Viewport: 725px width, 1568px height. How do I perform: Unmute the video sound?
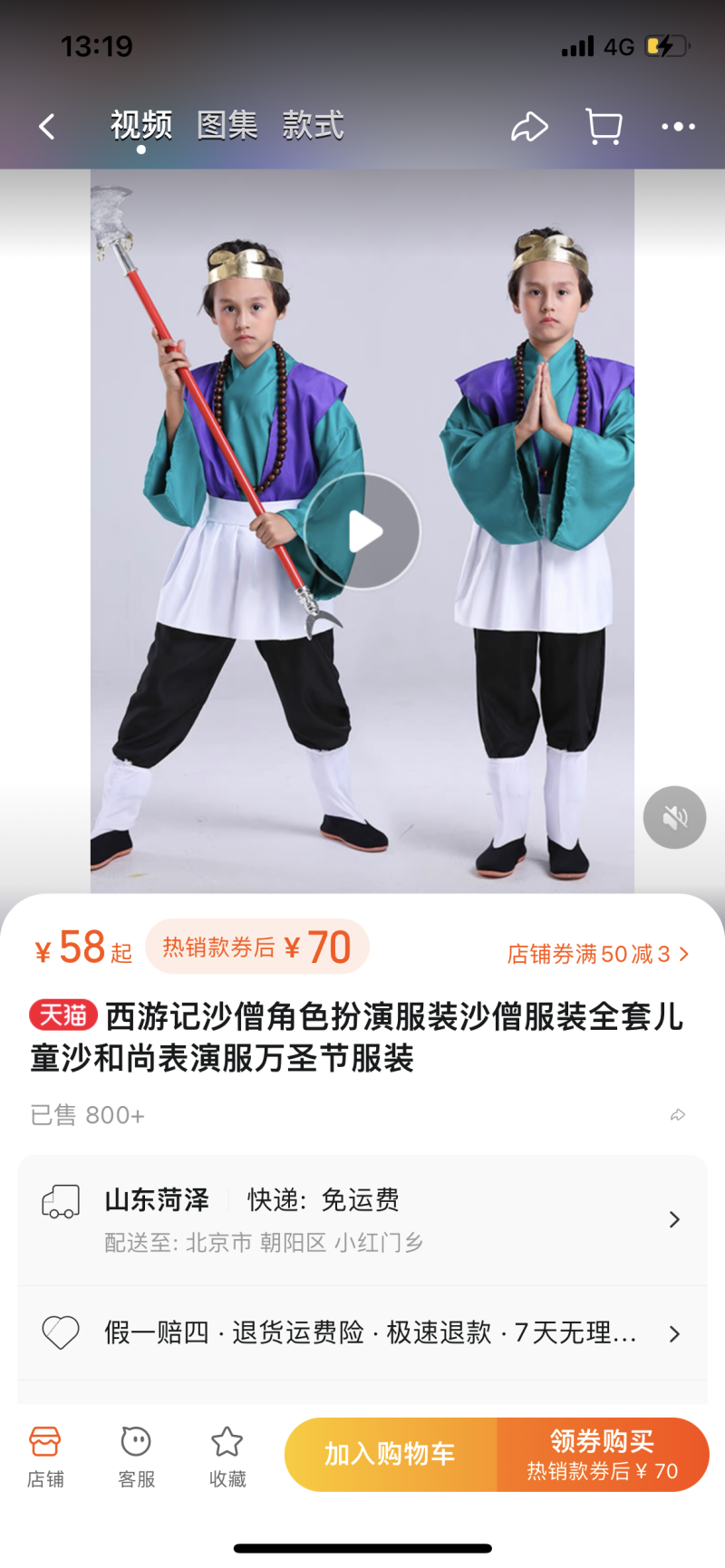(x=674, y=817)
